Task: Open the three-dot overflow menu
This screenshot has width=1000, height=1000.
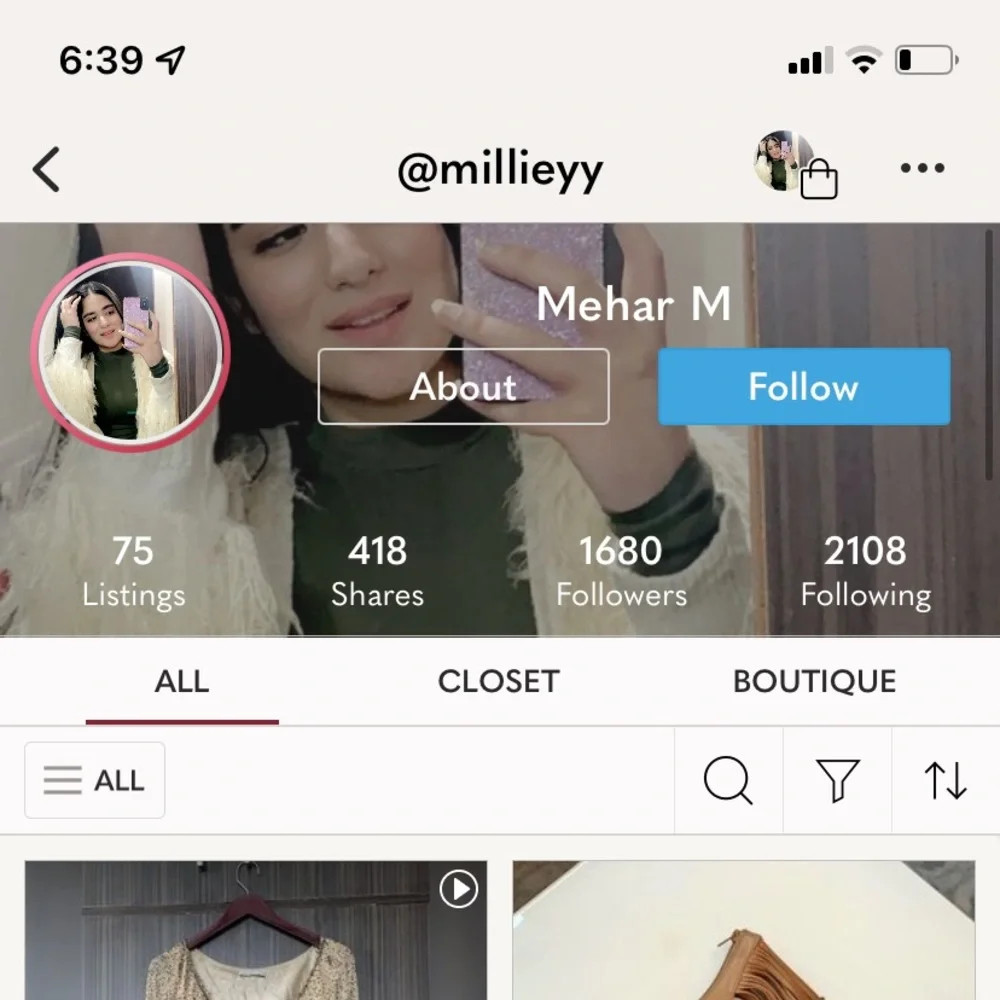Action: pyautogui.click(x=922, y=168)
